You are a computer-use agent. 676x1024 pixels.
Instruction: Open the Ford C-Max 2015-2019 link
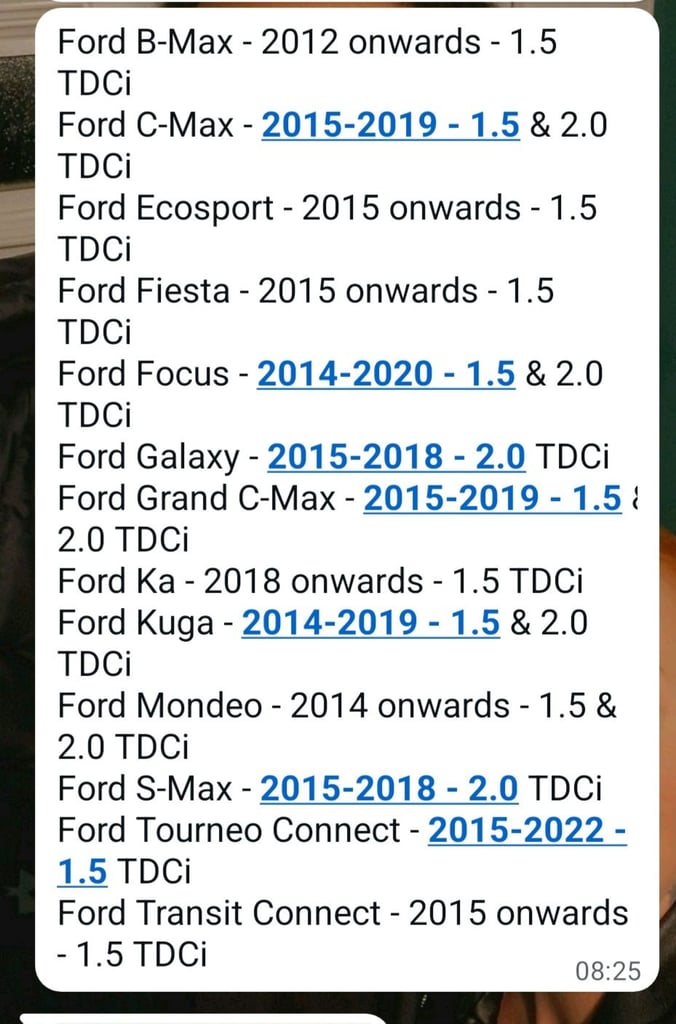click(390, 125)
